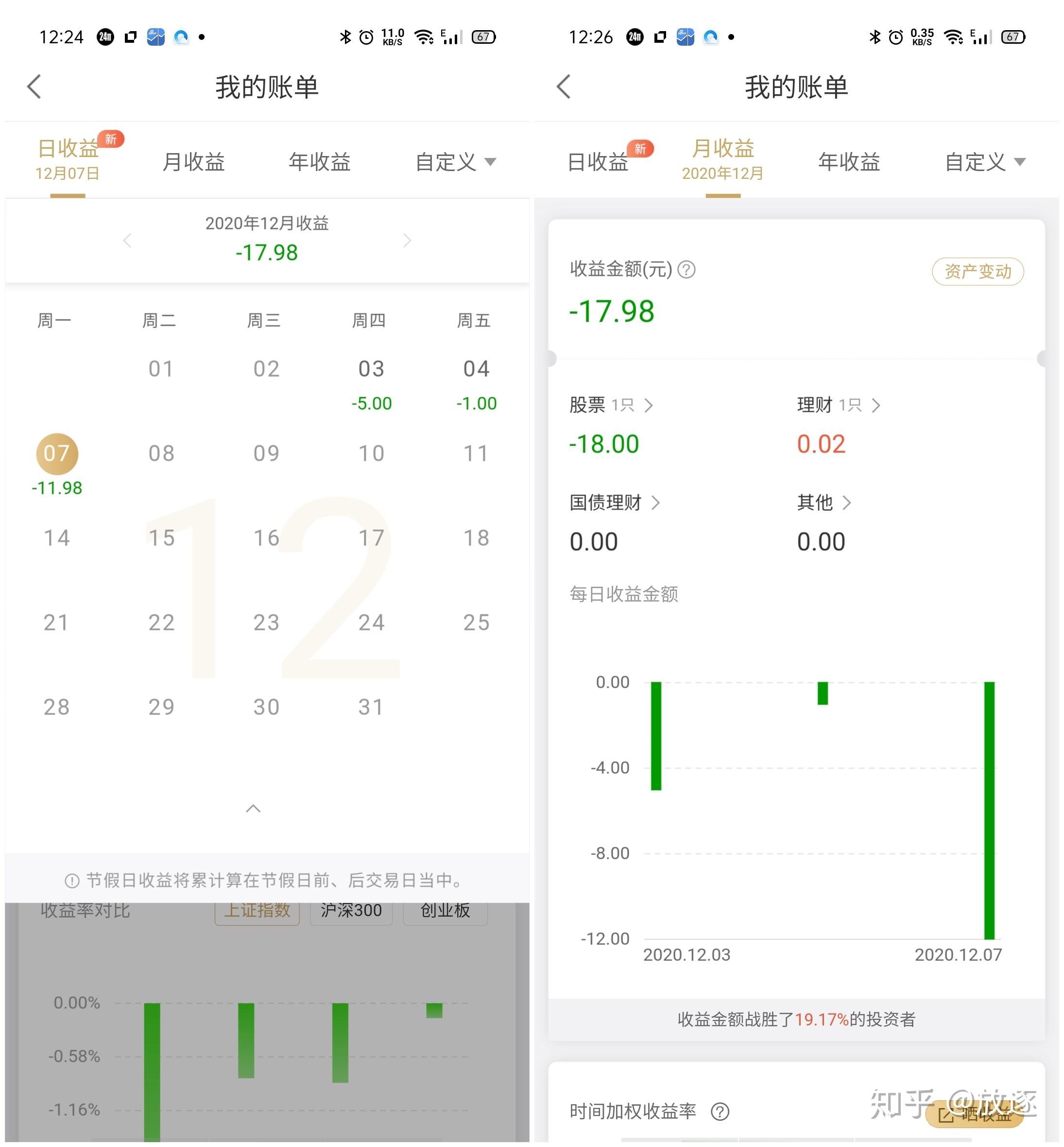Go to previous month using the left arrow
Screen dimensions: 1064x1147
point(127,240)
